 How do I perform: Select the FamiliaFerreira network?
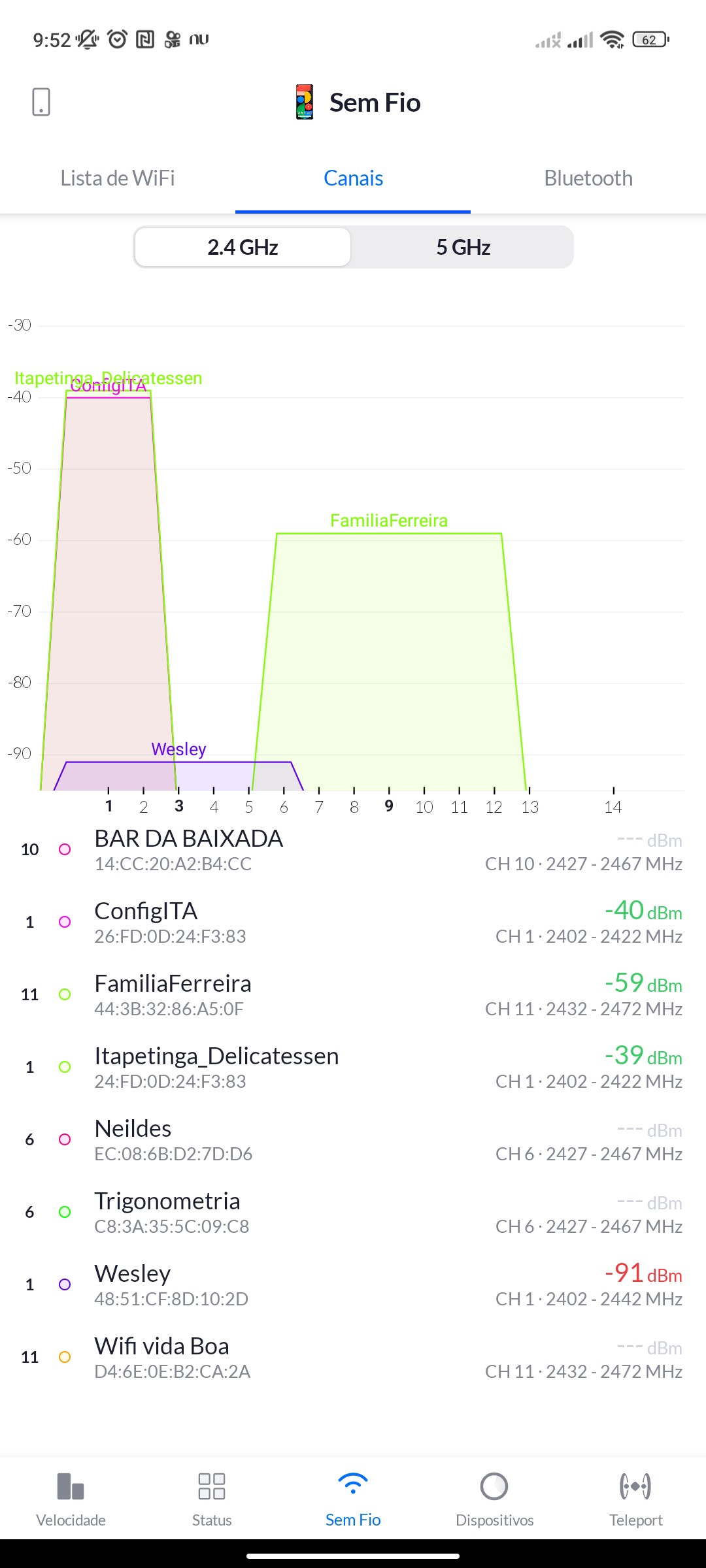[353, 995]
